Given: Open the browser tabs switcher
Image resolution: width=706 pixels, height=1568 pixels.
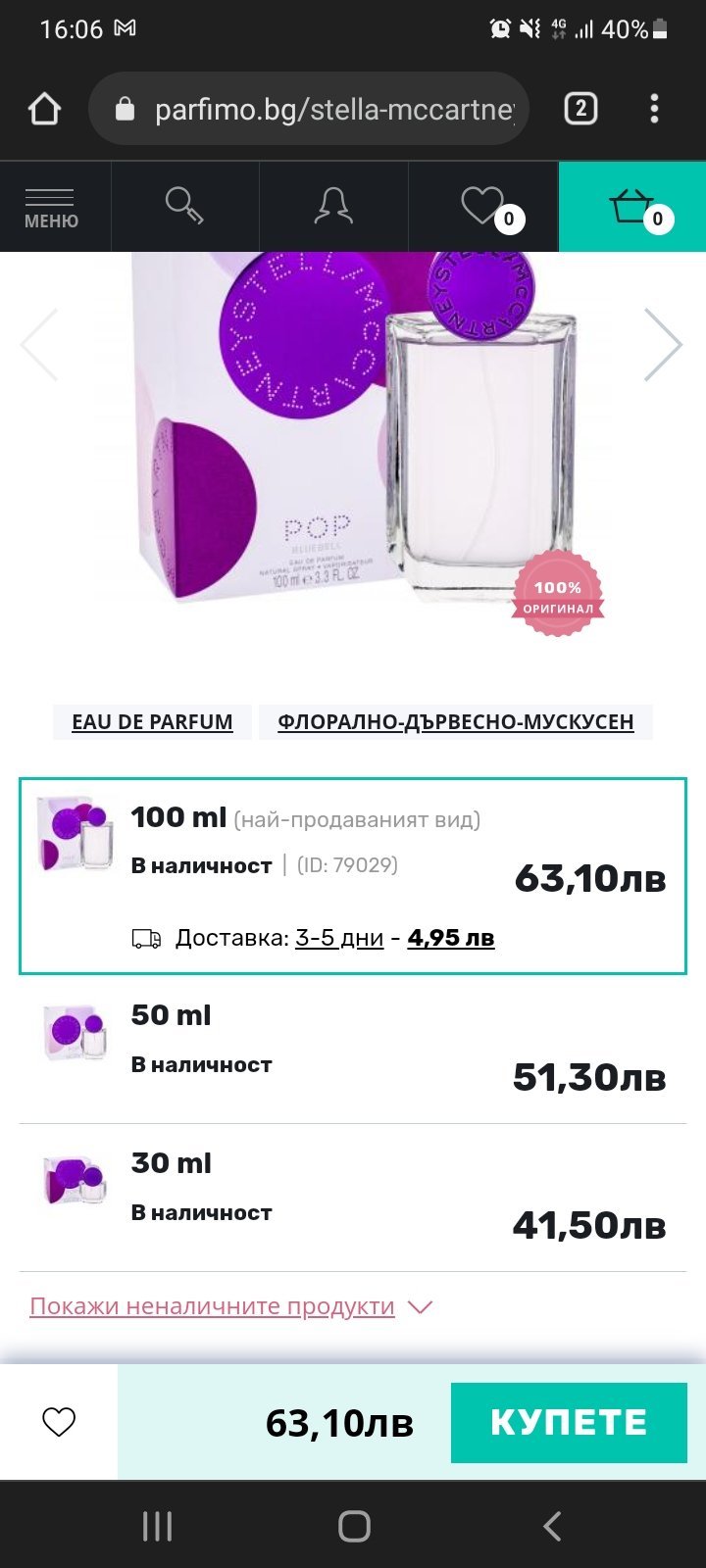Looking at the screenshot, I should [580, 109].
